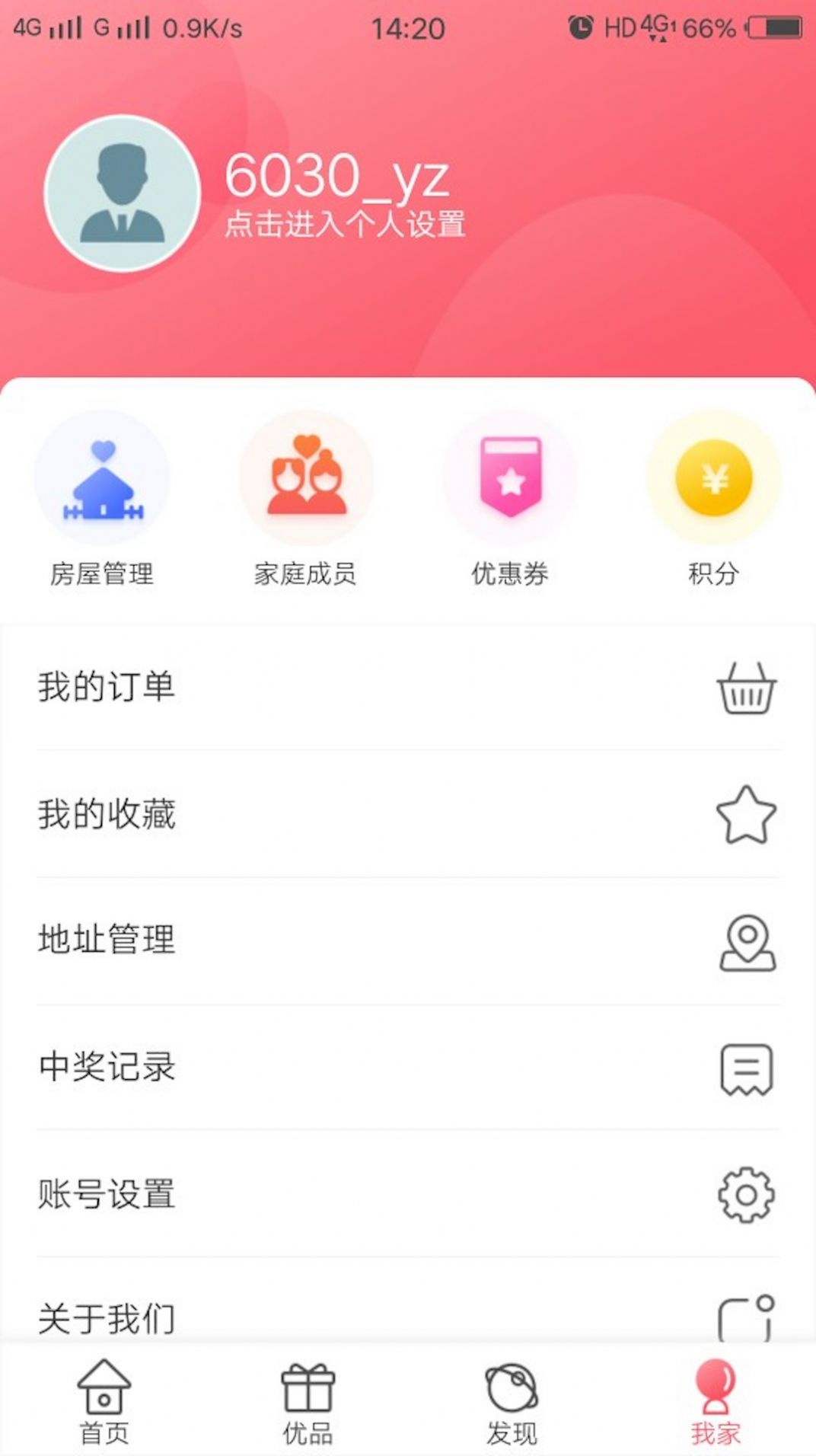Open the 优惠券 coupons icon
The width and height of the screenshot is (816, 1456).
click(510, 477)
